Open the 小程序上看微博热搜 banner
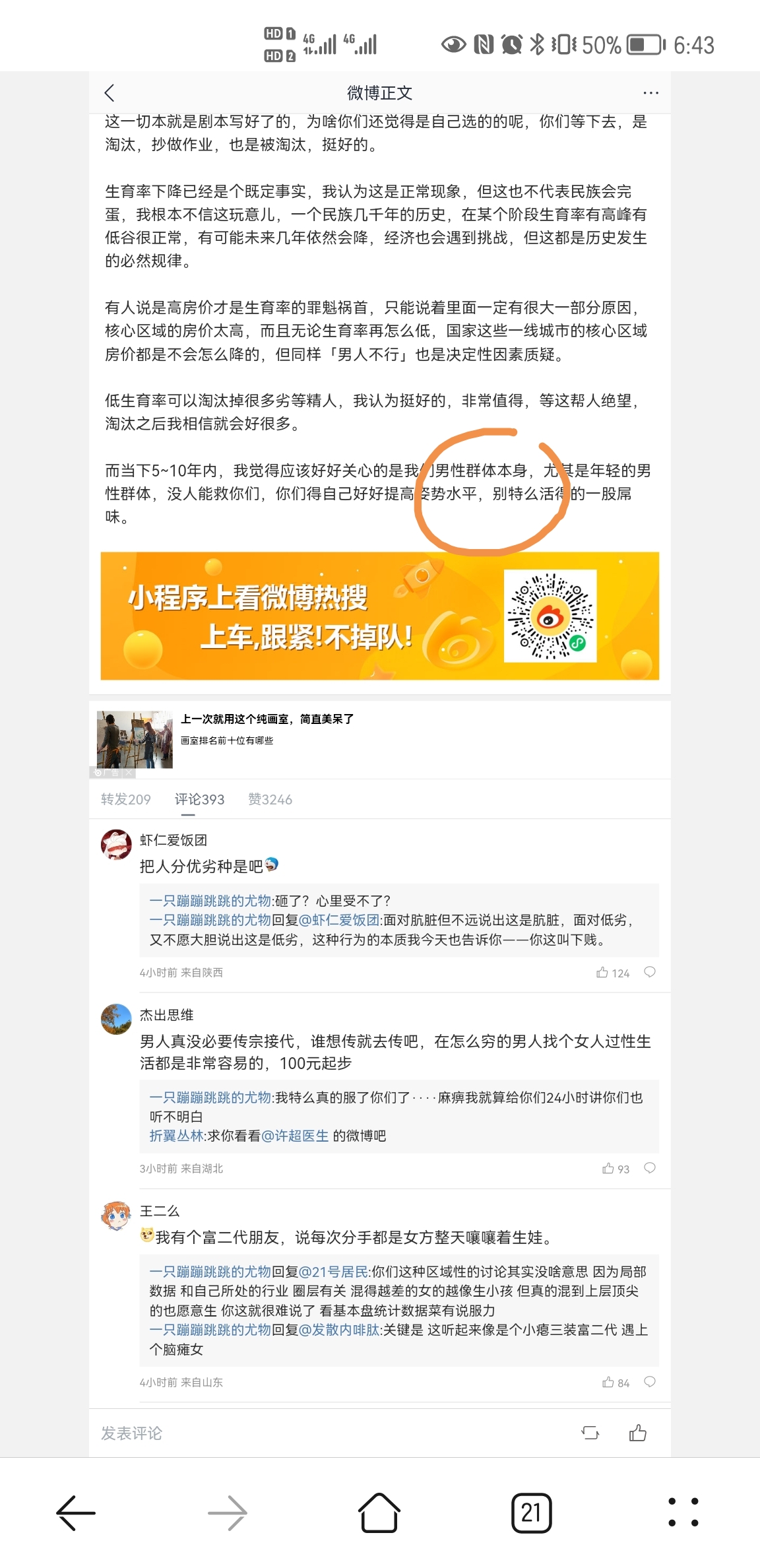Screen dimensions: 760x1568 tap(379, 616)
